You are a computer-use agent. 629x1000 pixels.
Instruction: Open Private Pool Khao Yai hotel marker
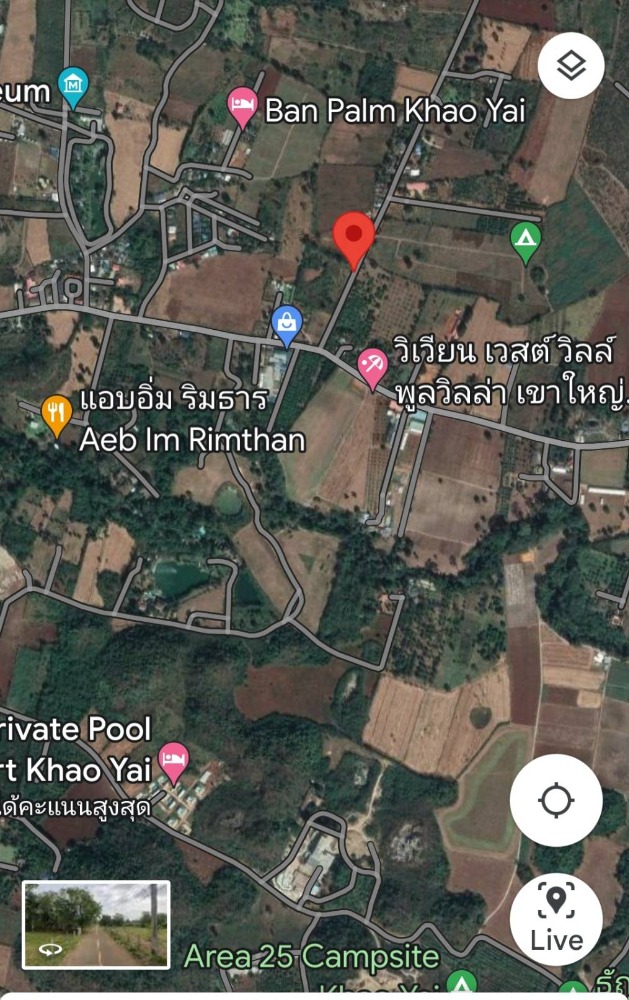point(174,762)
